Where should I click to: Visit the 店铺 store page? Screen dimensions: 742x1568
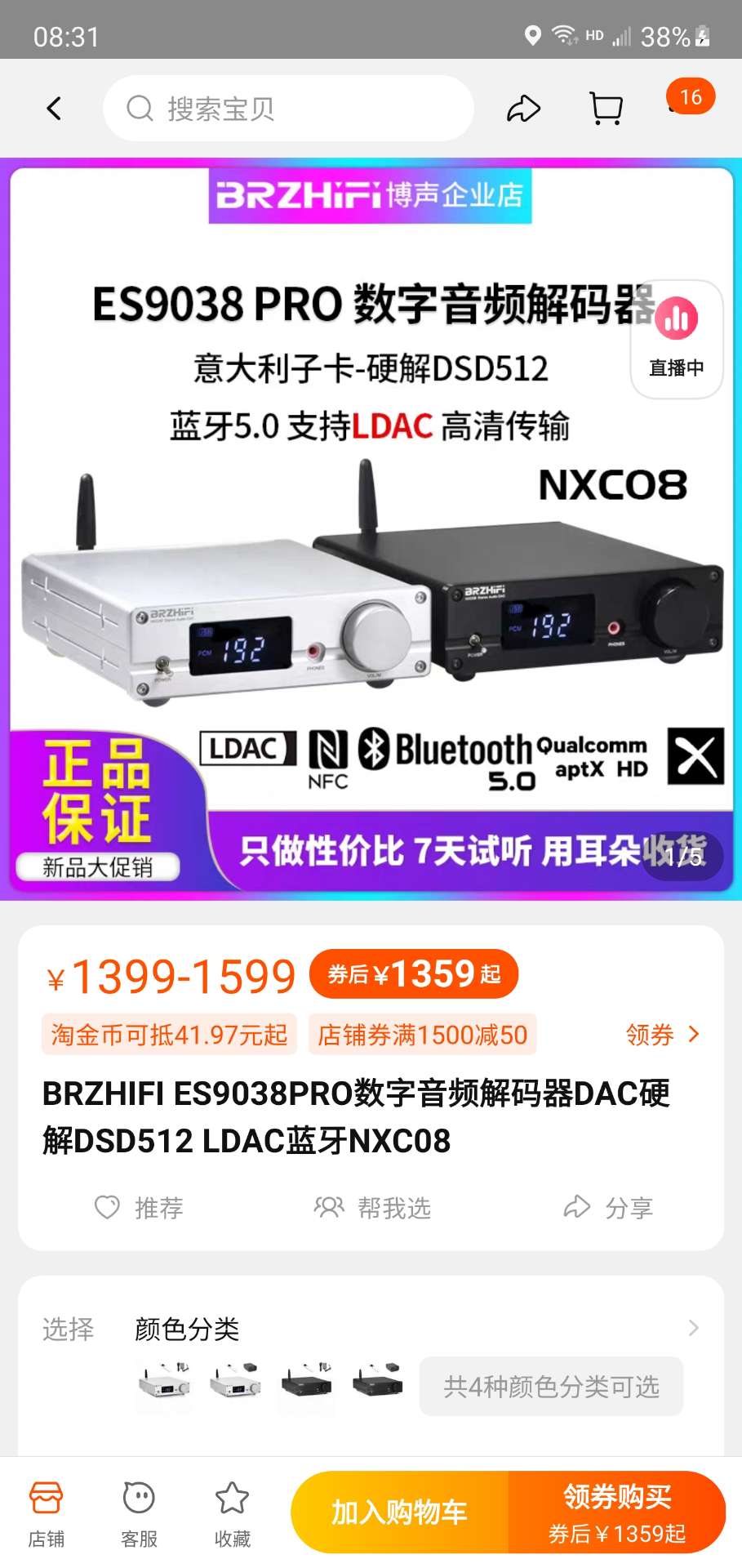[46, 1513]
